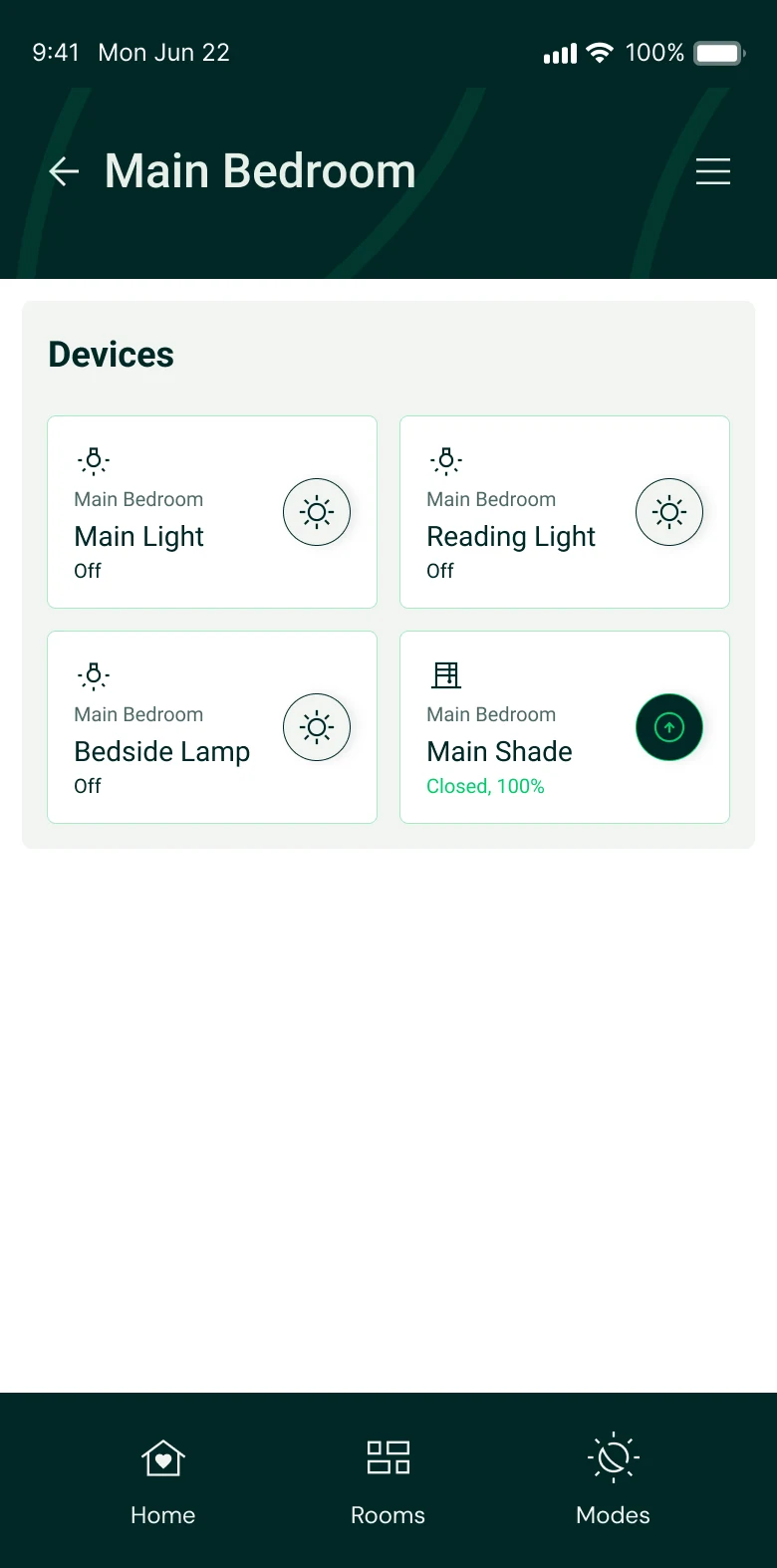This screenshot has width=777, height=1568.
Task: Go back from Main Bedroom
Action: (64, 171)
